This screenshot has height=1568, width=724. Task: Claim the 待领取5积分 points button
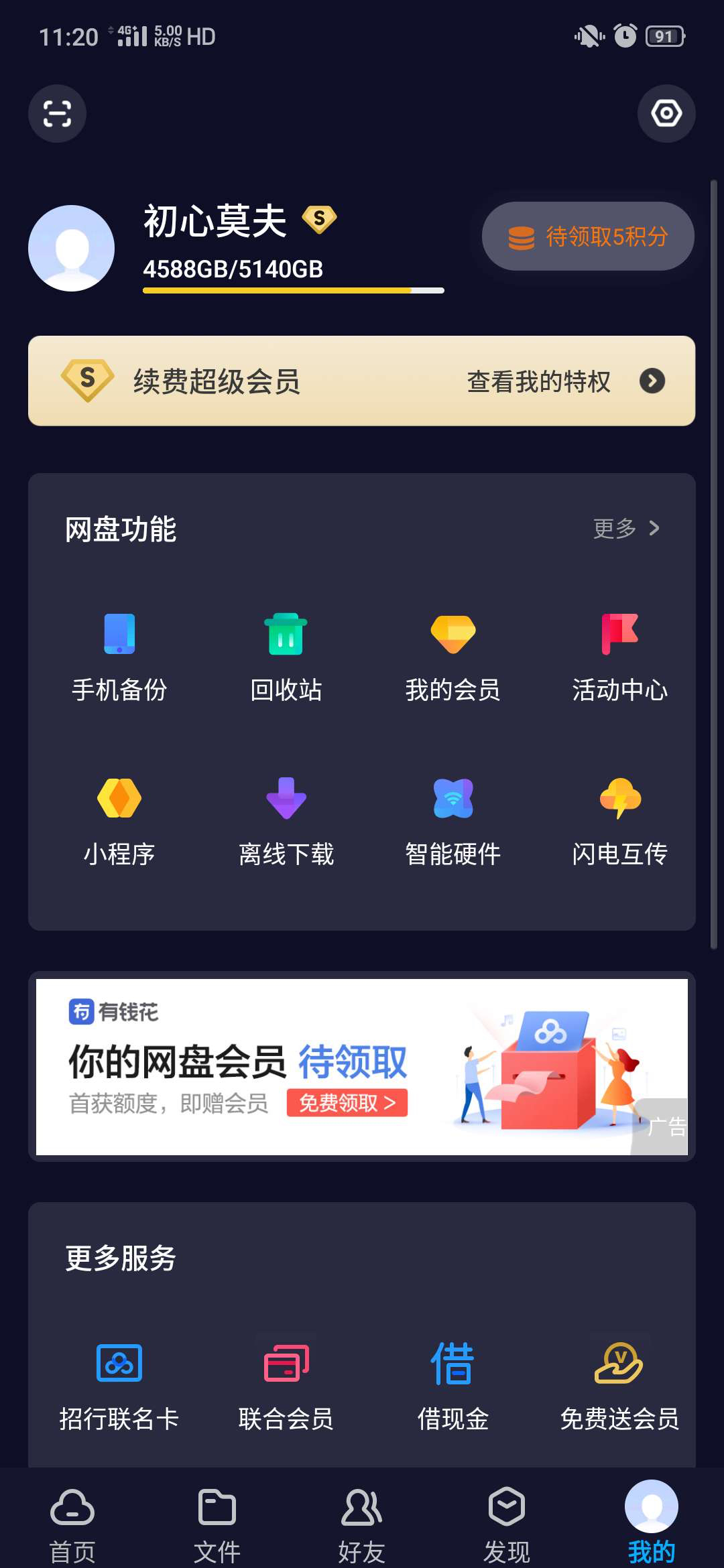[x=588, y=237]
